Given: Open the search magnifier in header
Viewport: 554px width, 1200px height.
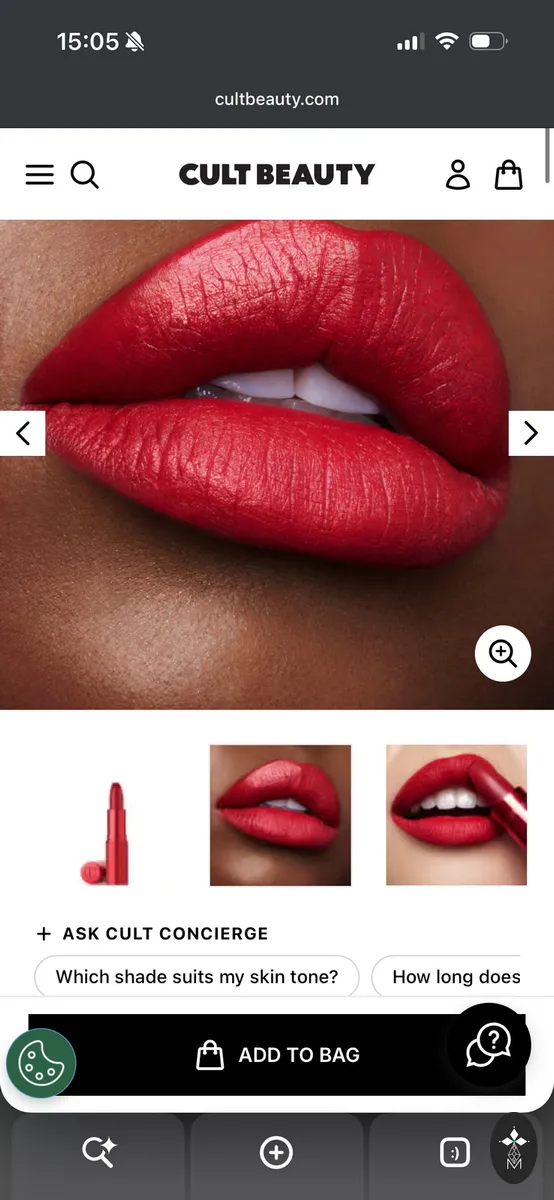Looking at the screenshot, I should click(x=85, y=175).
